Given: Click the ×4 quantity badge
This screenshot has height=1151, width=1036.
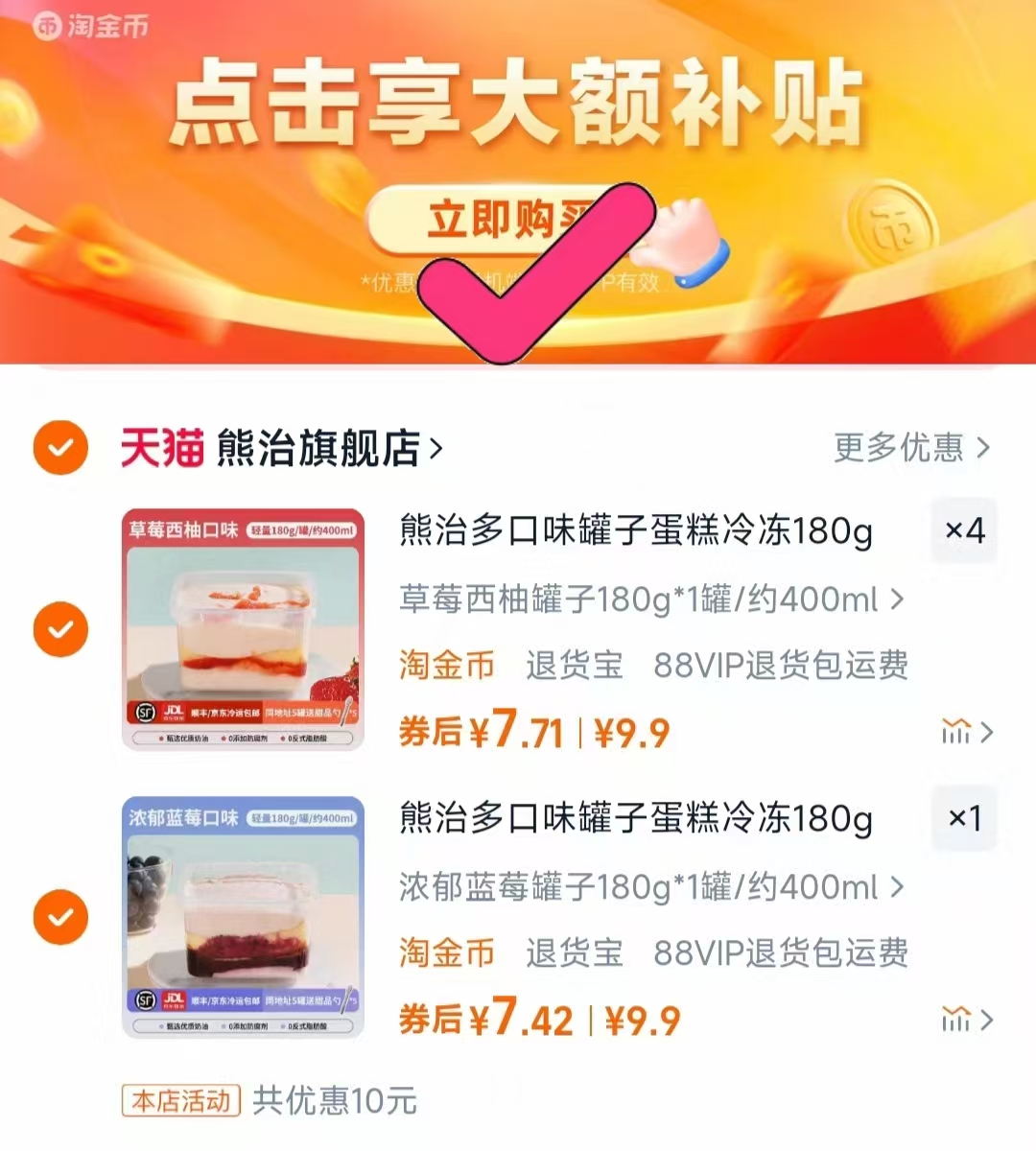Looking at the screenshot, I should [963, 531].
